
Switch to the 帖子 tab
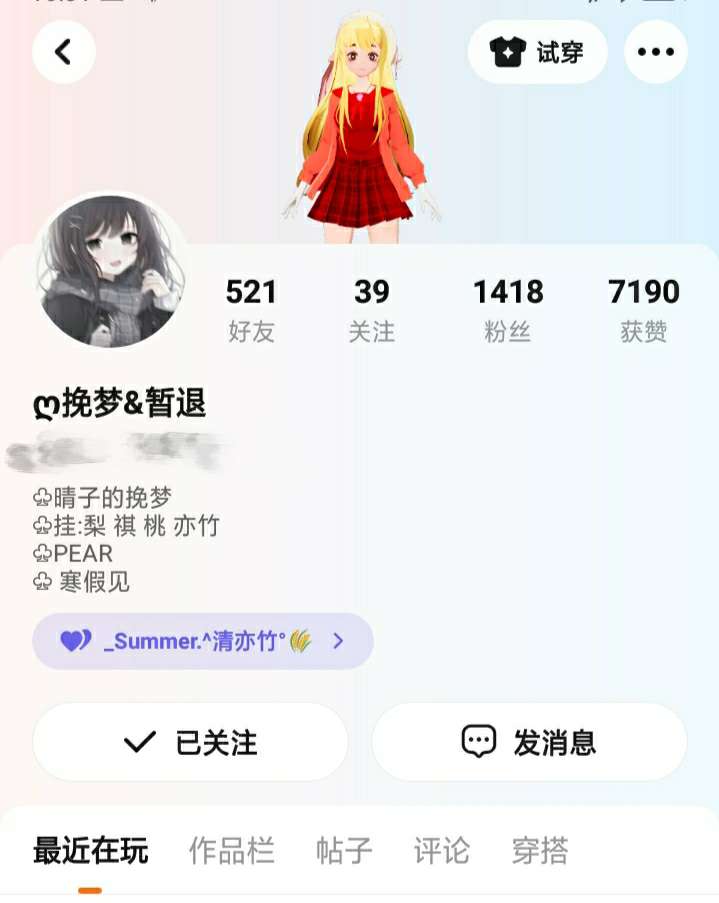click(344, 851)
